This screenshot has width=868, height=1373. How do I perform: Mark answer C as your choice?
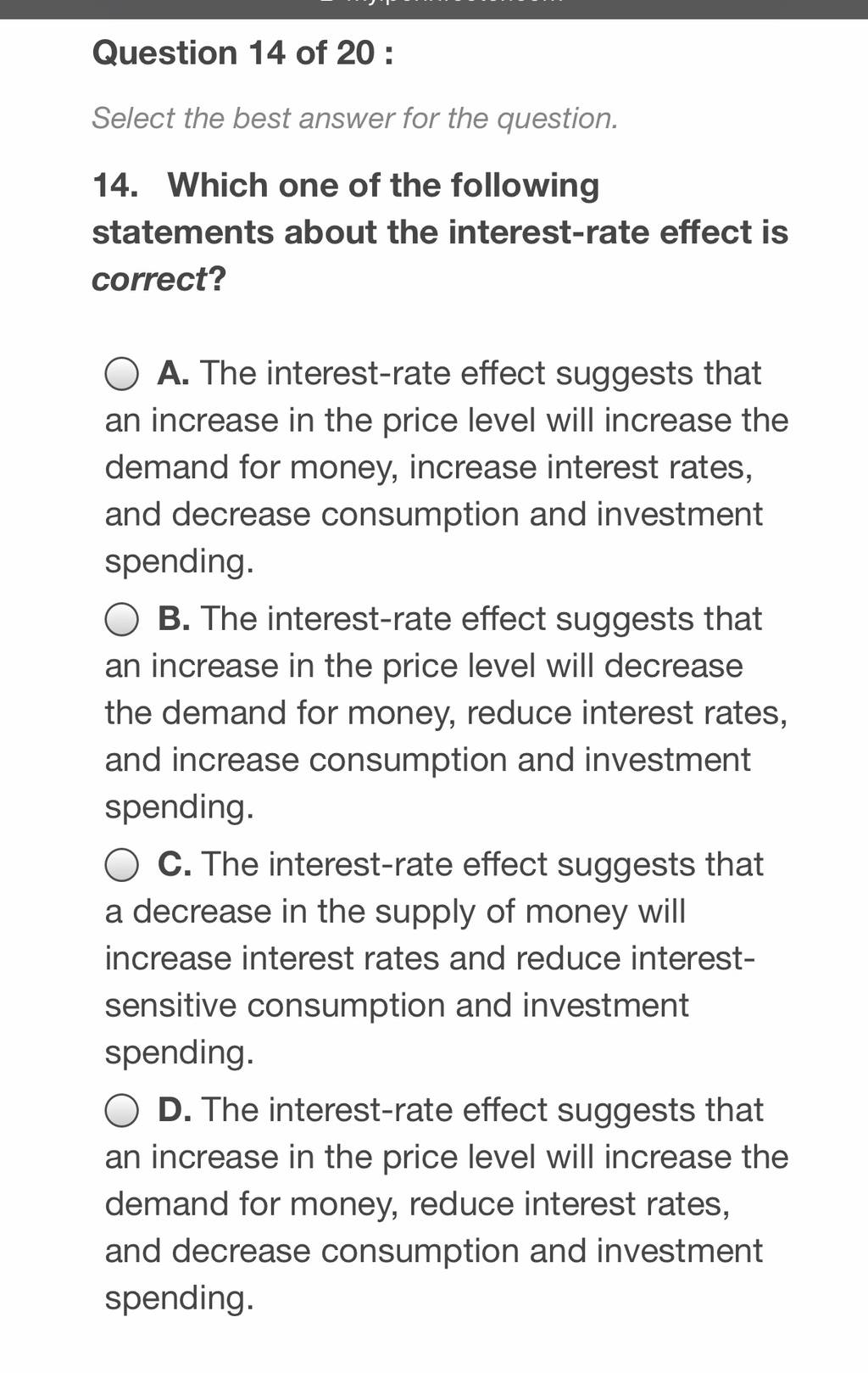pos(122,865)
